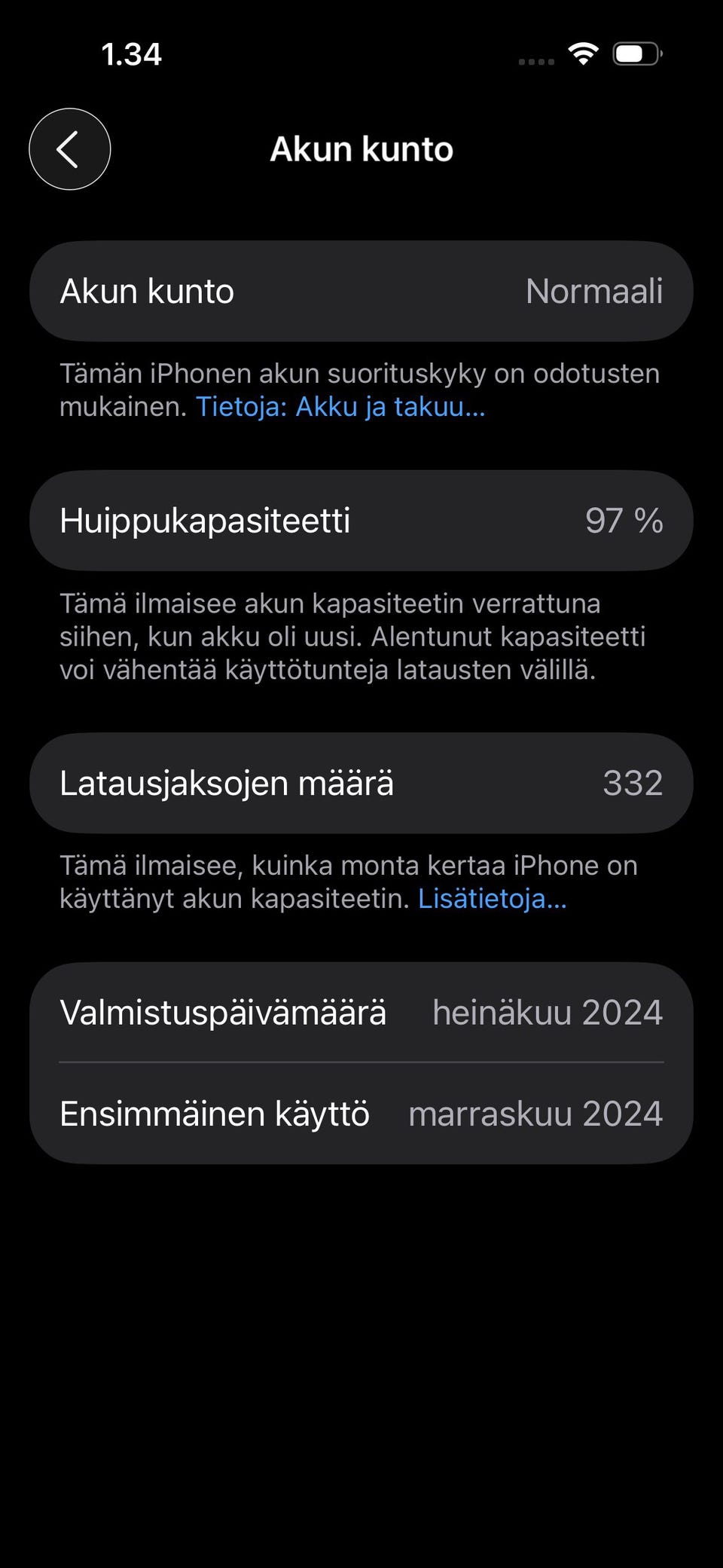Image resolution: width=723 pixels, height=1568 pixels.
Task: Select the 'Akun kunto' row showing Normaali
Action: click(x=361, y=290)
